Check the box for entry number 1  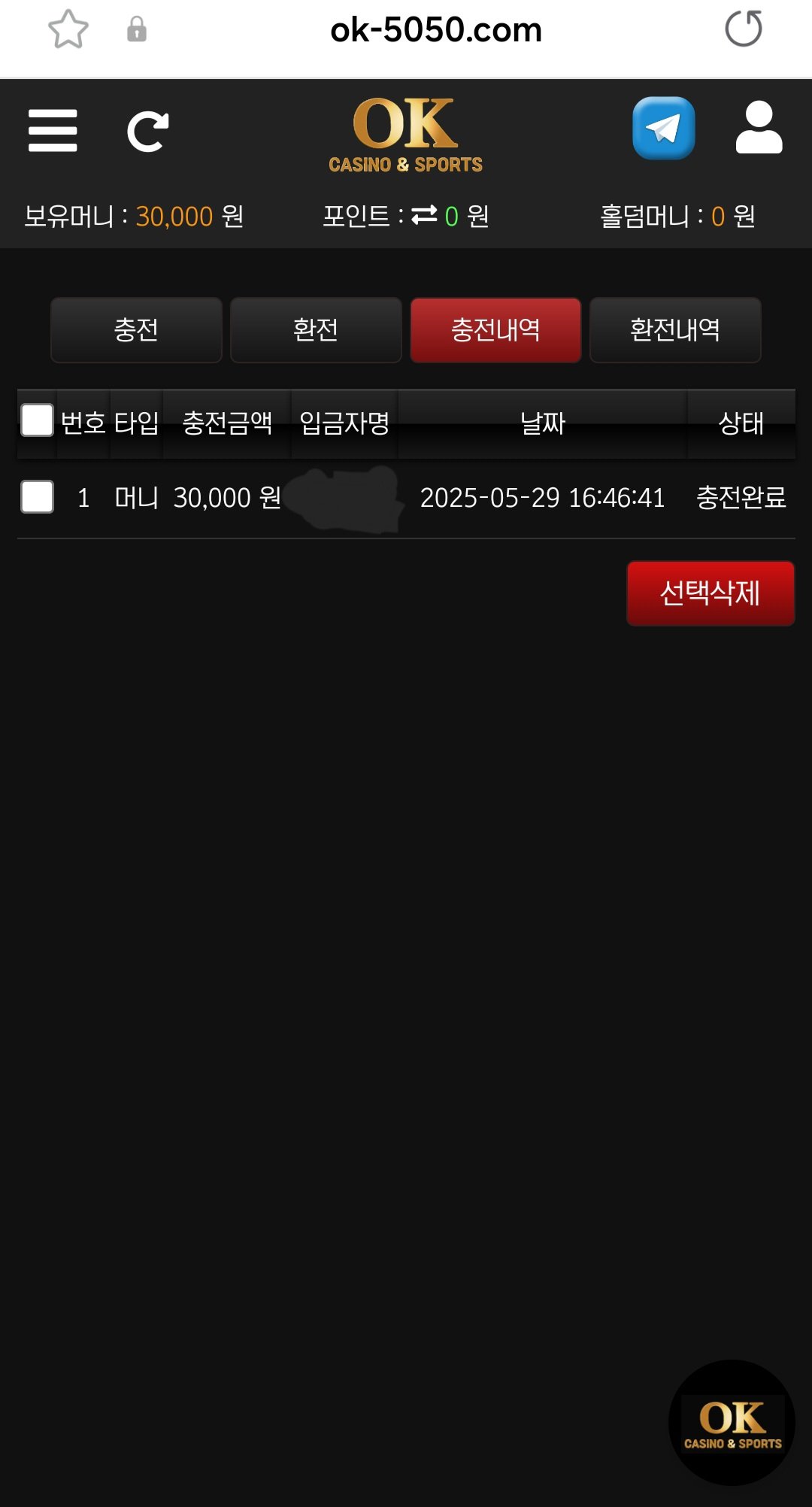(x=37, y=497)
